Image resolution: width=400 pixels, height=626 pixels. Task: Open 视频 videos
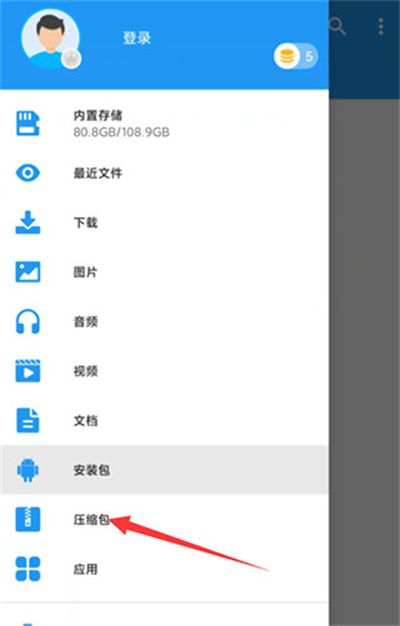[164, 371]
